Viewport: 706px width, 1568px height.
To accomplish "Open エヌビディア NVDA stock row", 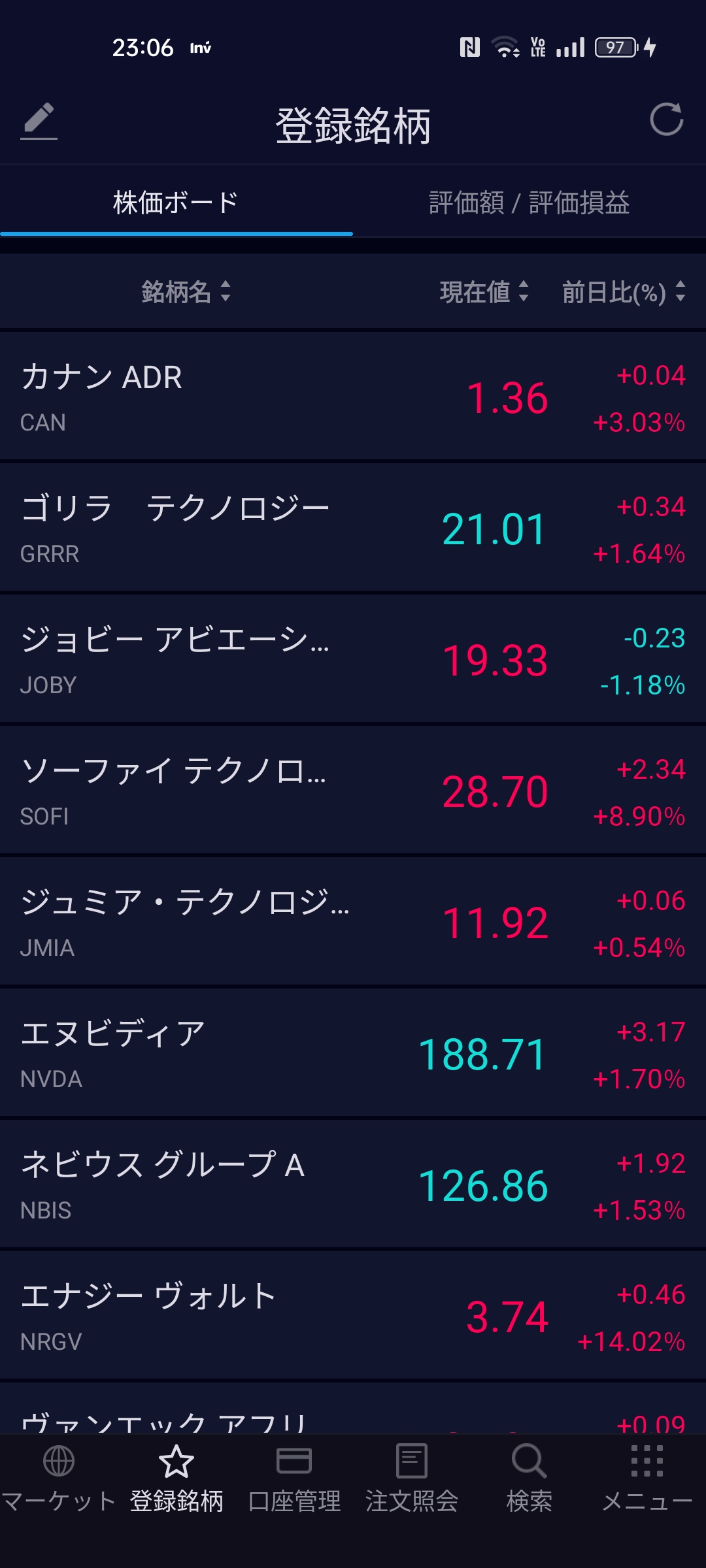I will [353, 1053].
